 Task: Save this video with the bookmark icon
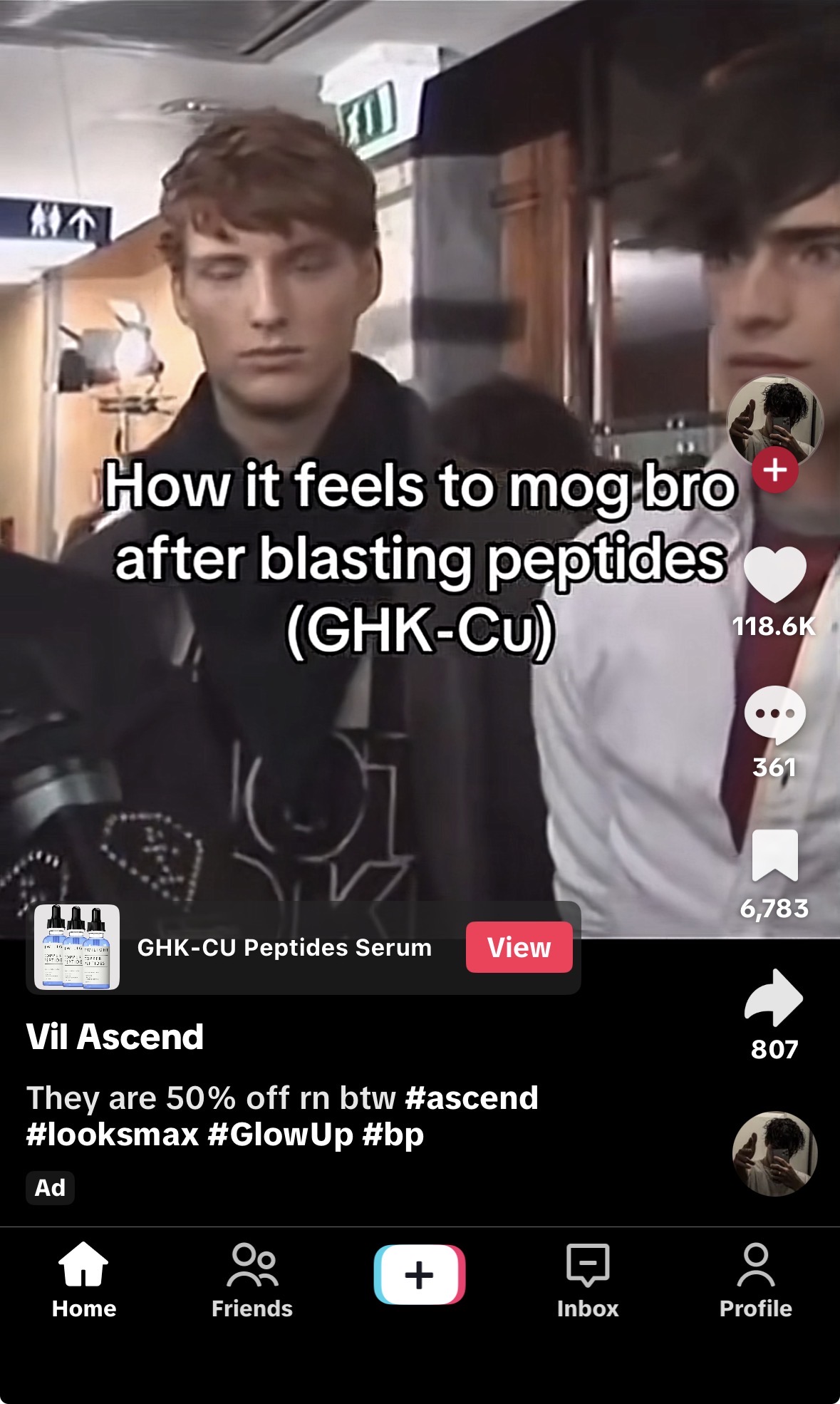(x=774, y=855)
